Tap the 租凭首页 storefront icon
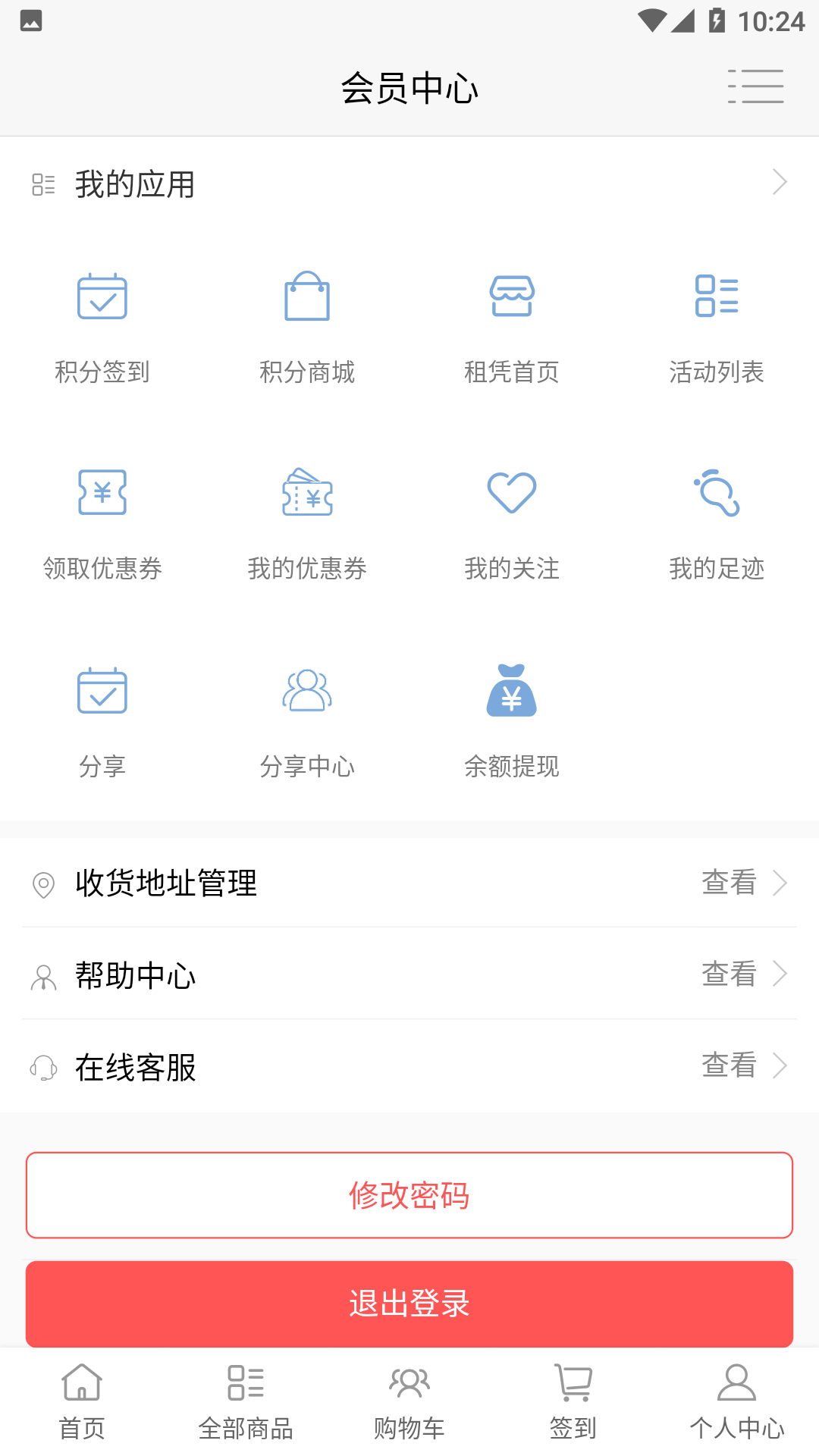The height and width of the screenshot is (1456, 819). point(512,297)
